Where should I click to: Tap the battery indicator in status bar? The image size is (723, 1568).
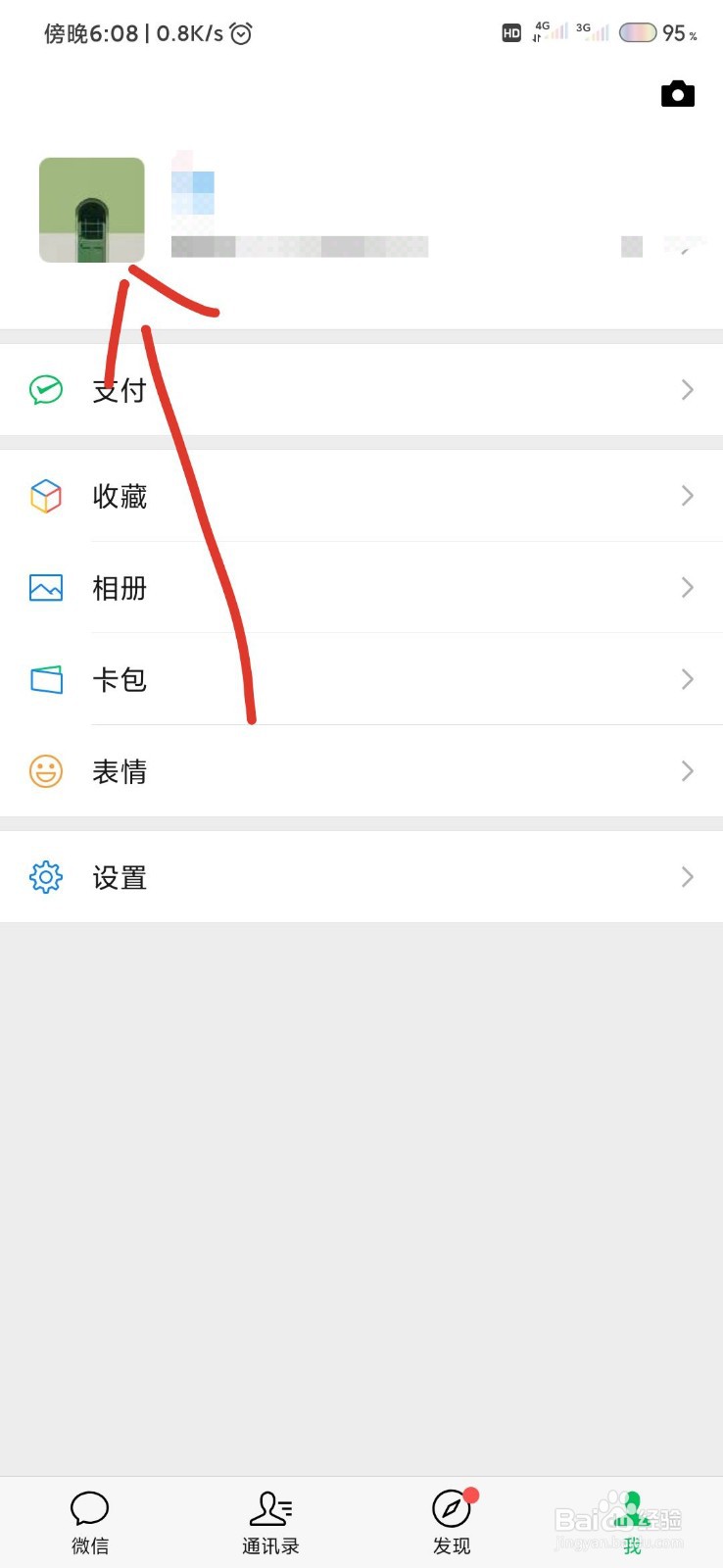click(638, 32)
